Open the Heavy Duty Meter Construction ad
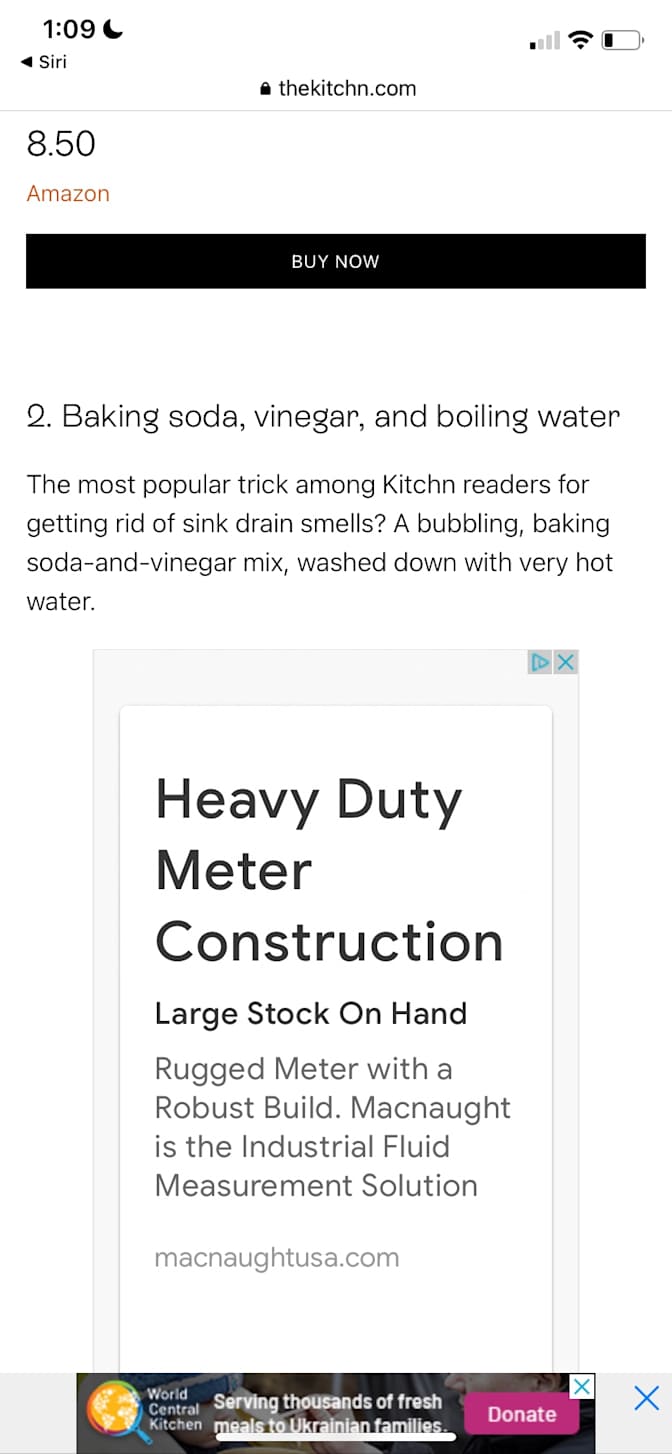The width and height of the screenshot is (672, 1454). (329, 870)
